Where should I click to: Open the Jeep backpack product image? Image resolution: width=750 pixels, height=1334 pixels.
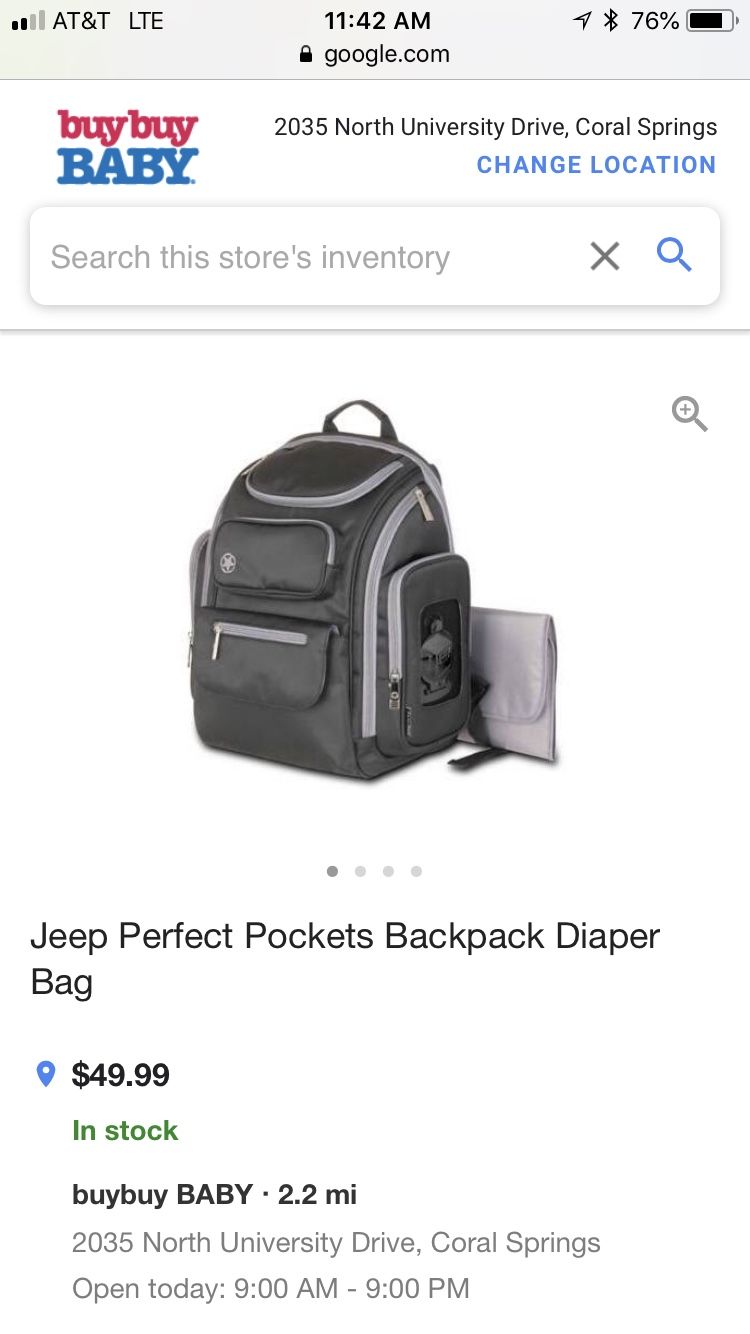click(x=373, y=590)
